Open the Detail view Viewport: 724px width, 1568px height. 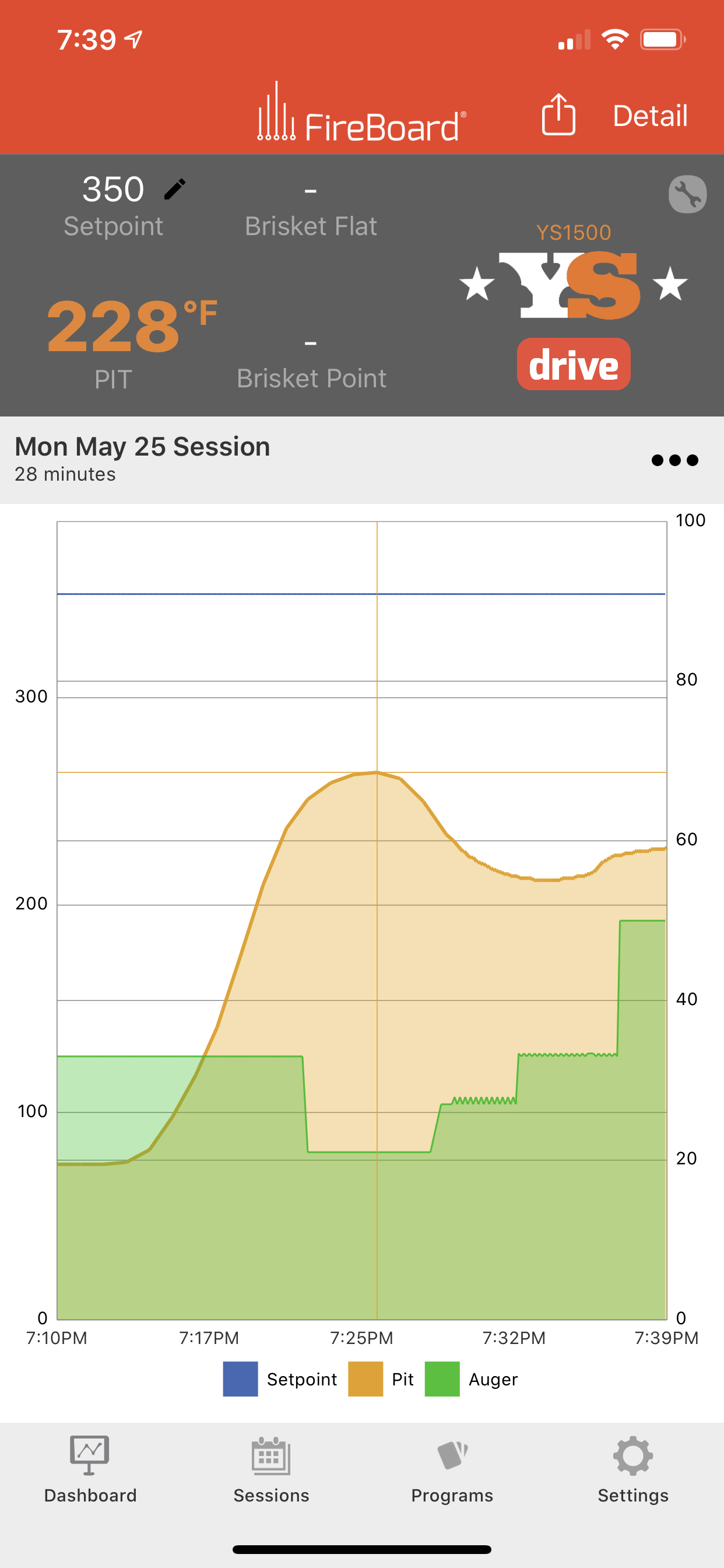click(650, 116)
